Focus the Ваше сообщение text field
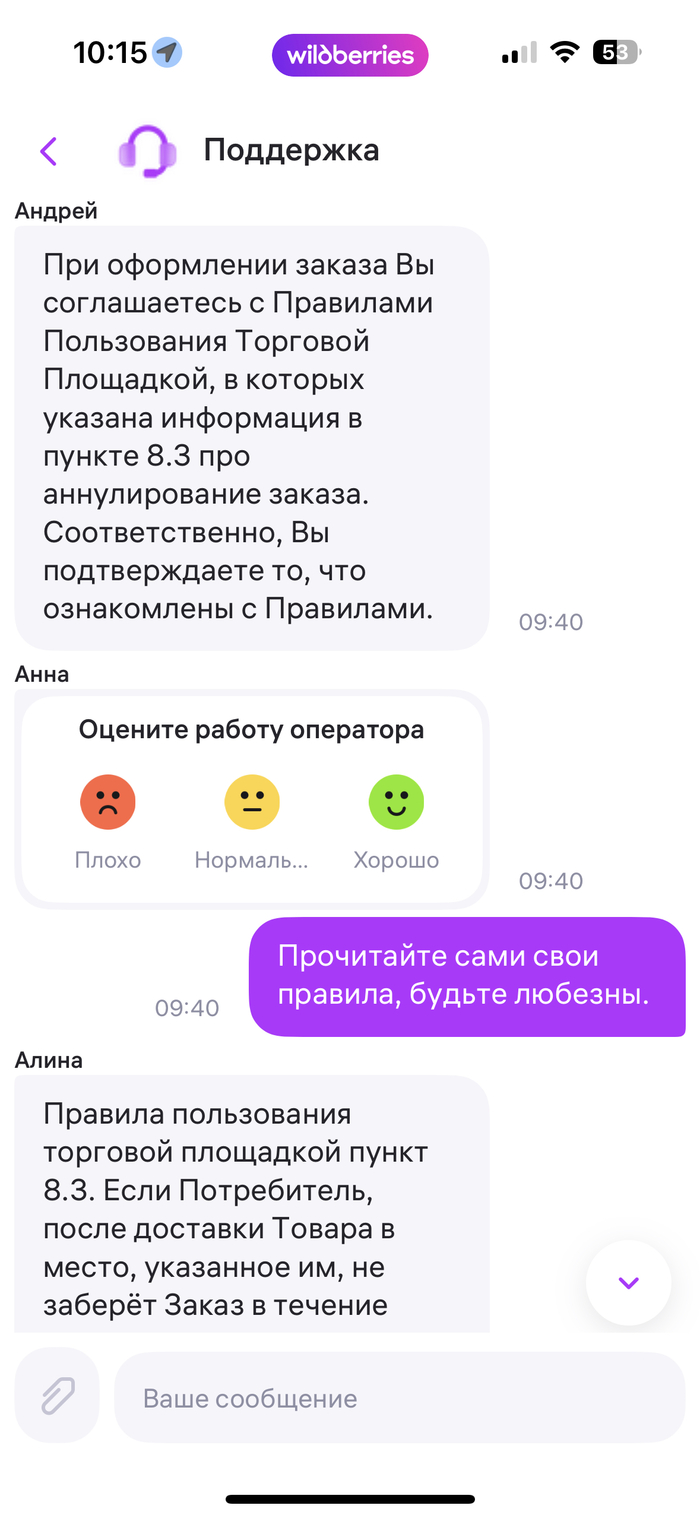The width and height of the screenshot is (700, 1518). pos(400,1397)
